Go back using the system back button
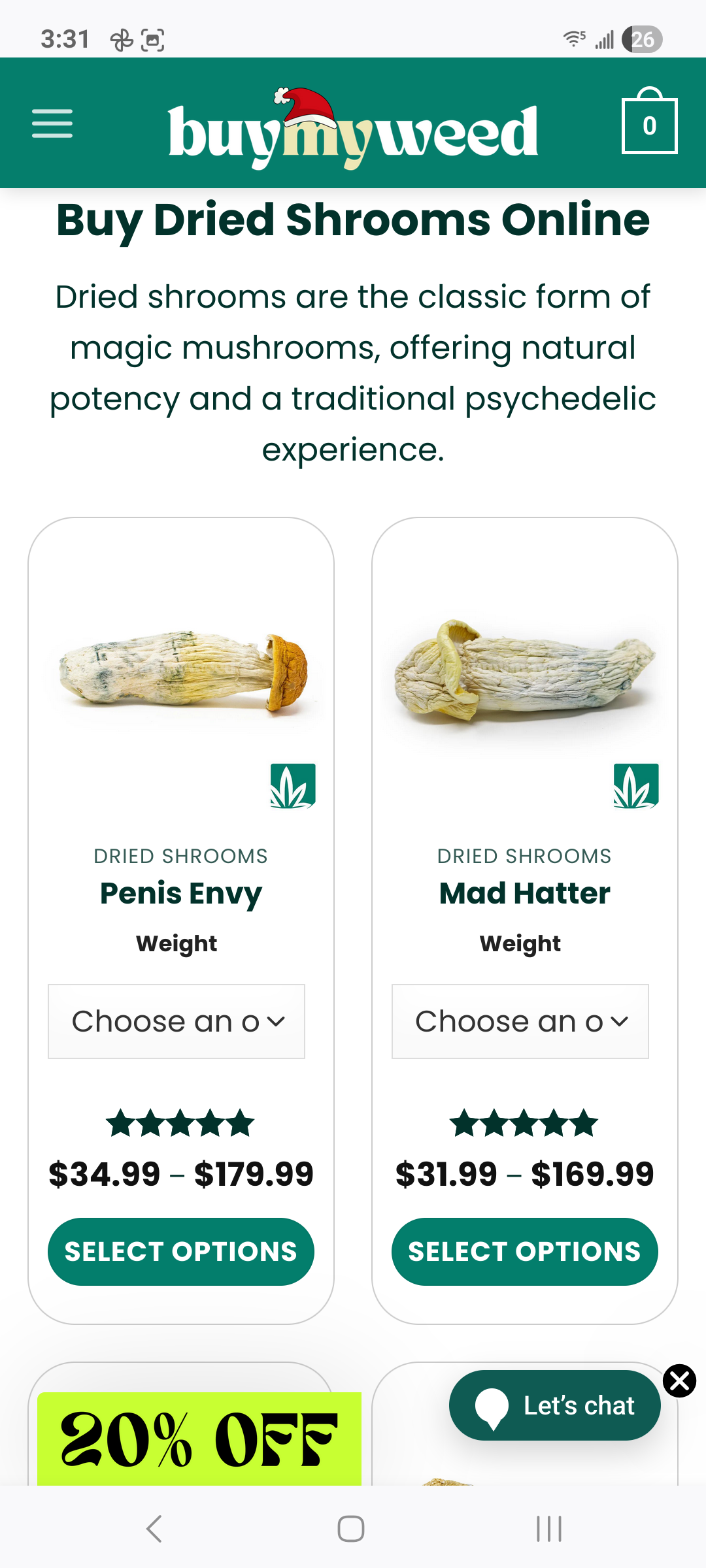Image resolution: width=706 pixels, height=1568 pixels. (x=154, y=1529)
